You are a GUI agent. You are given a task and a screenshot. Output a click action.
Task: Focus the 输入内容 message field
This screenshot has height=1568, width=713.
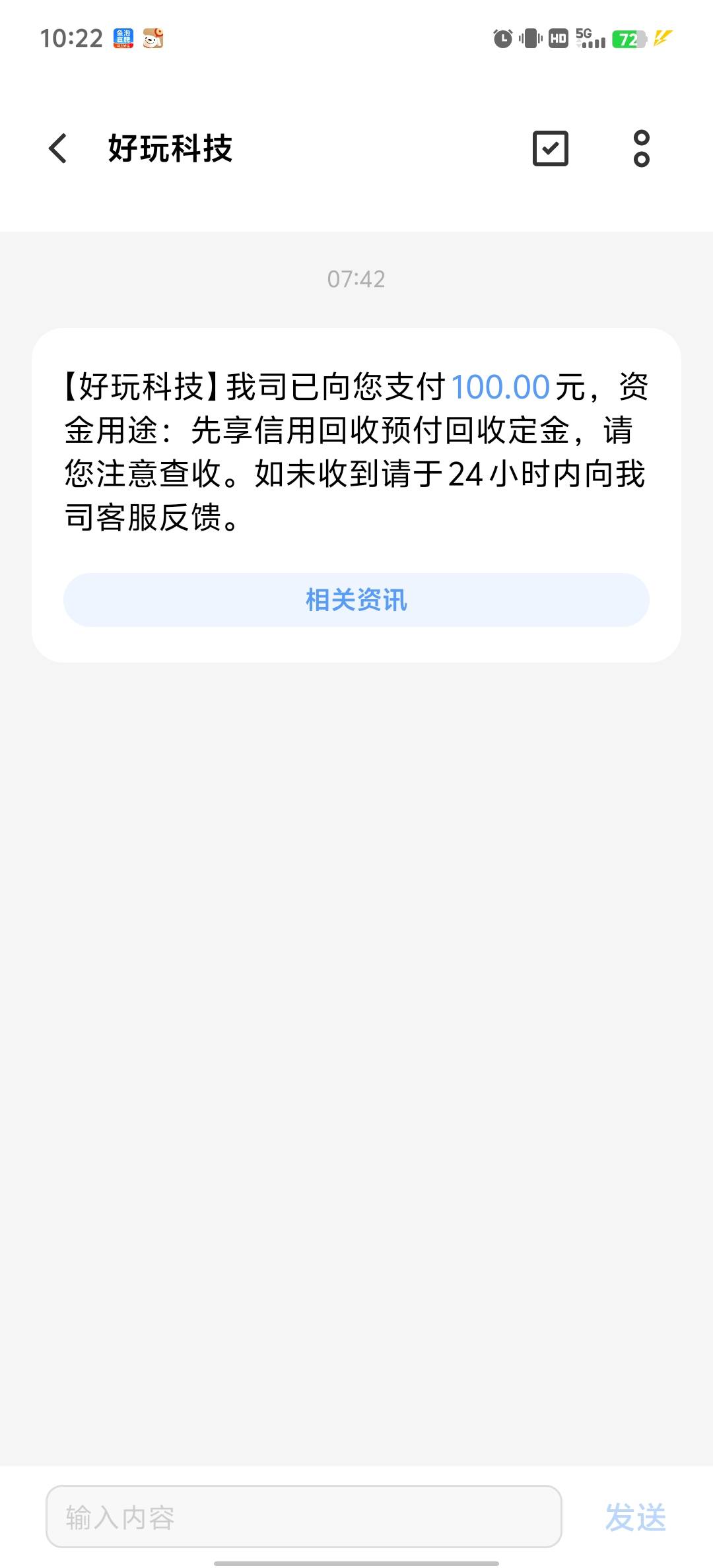point(304,1517)
